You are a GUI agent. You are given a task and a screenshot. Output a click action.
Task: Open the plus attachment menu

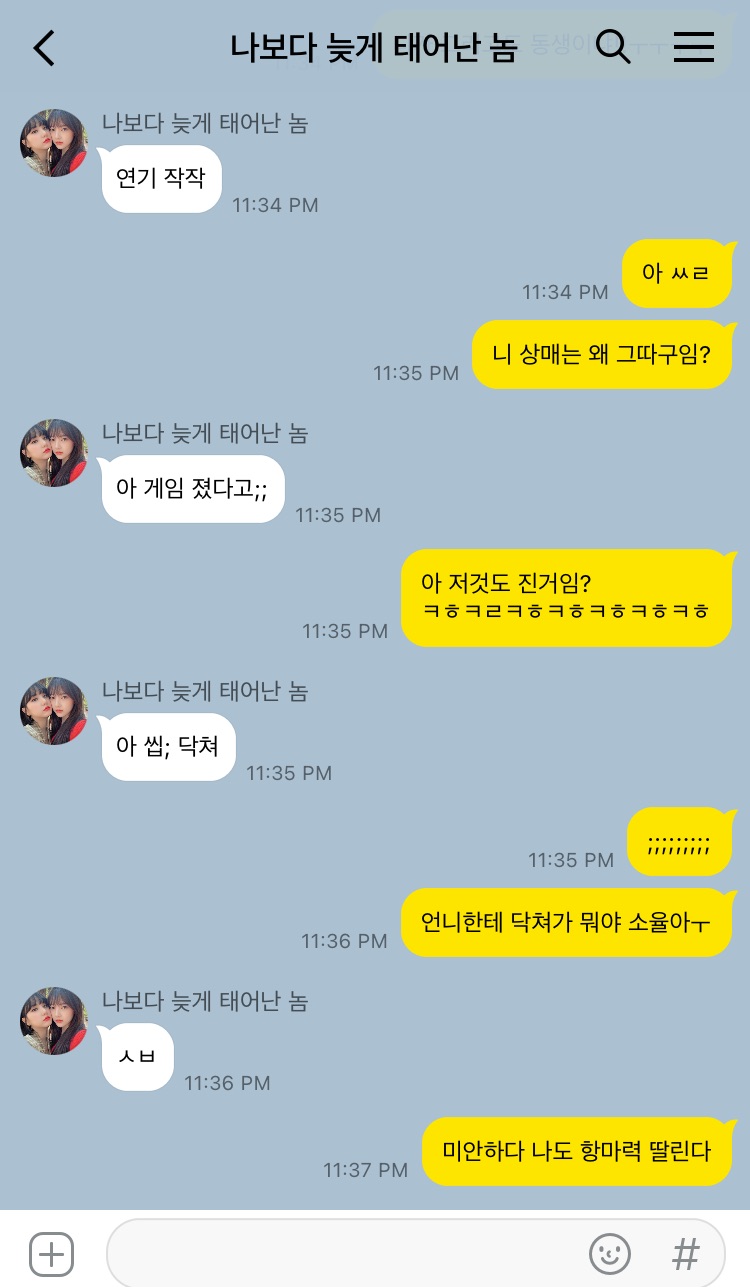pos(52,1253)
